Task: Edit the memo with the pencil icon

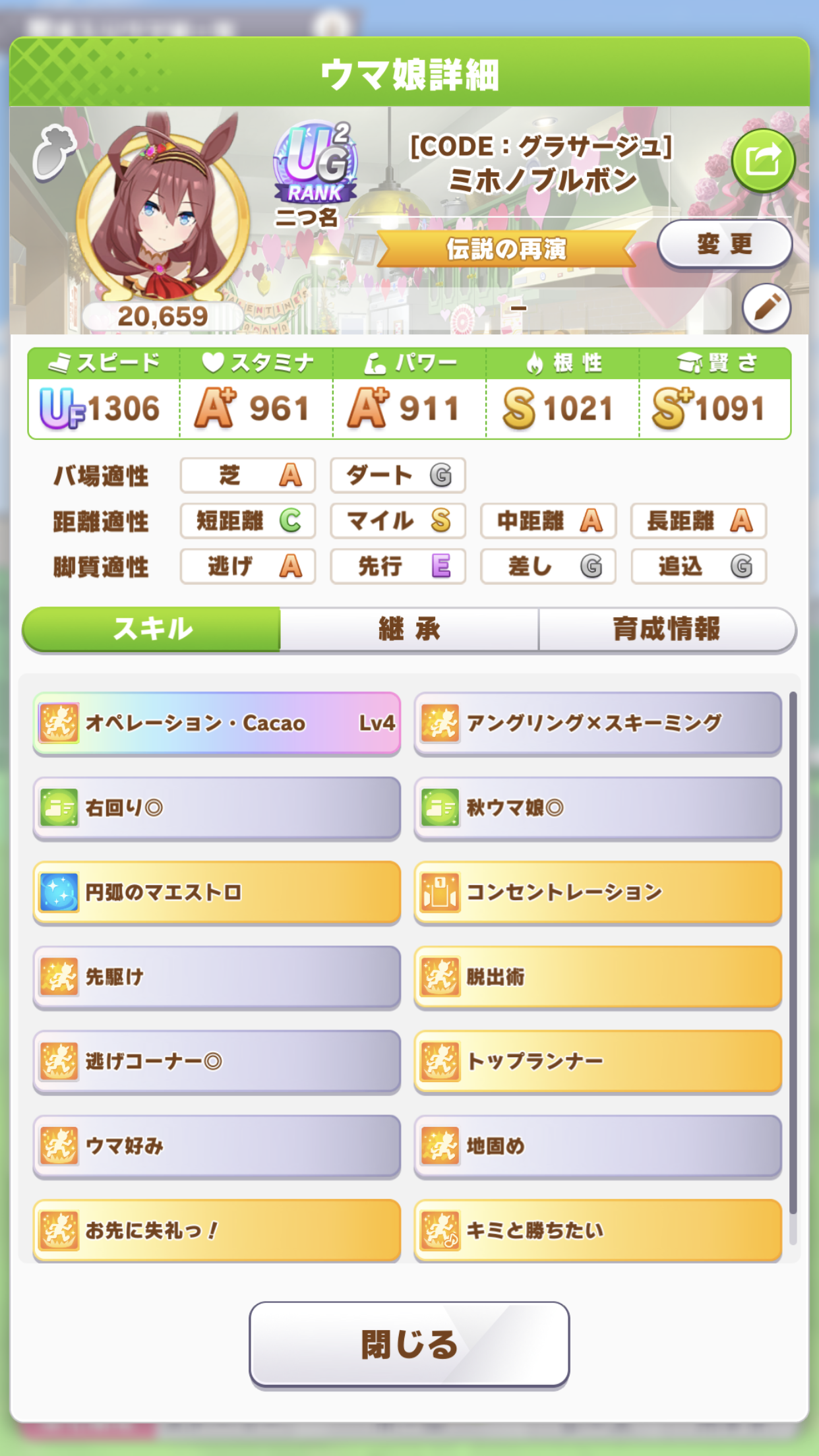Action: coord(766,307)
